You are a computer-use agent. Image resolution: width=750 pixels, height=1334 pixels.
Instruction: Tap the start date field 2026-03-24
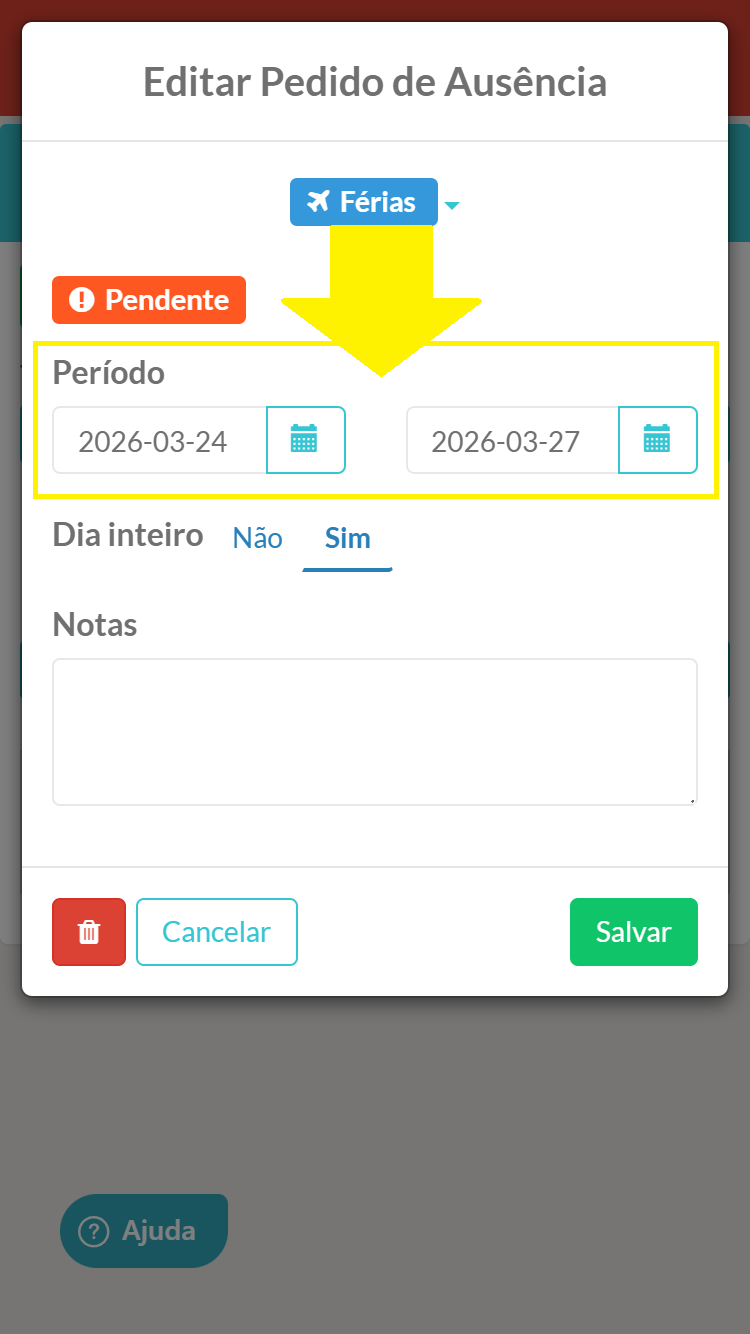tap(160, 441)
